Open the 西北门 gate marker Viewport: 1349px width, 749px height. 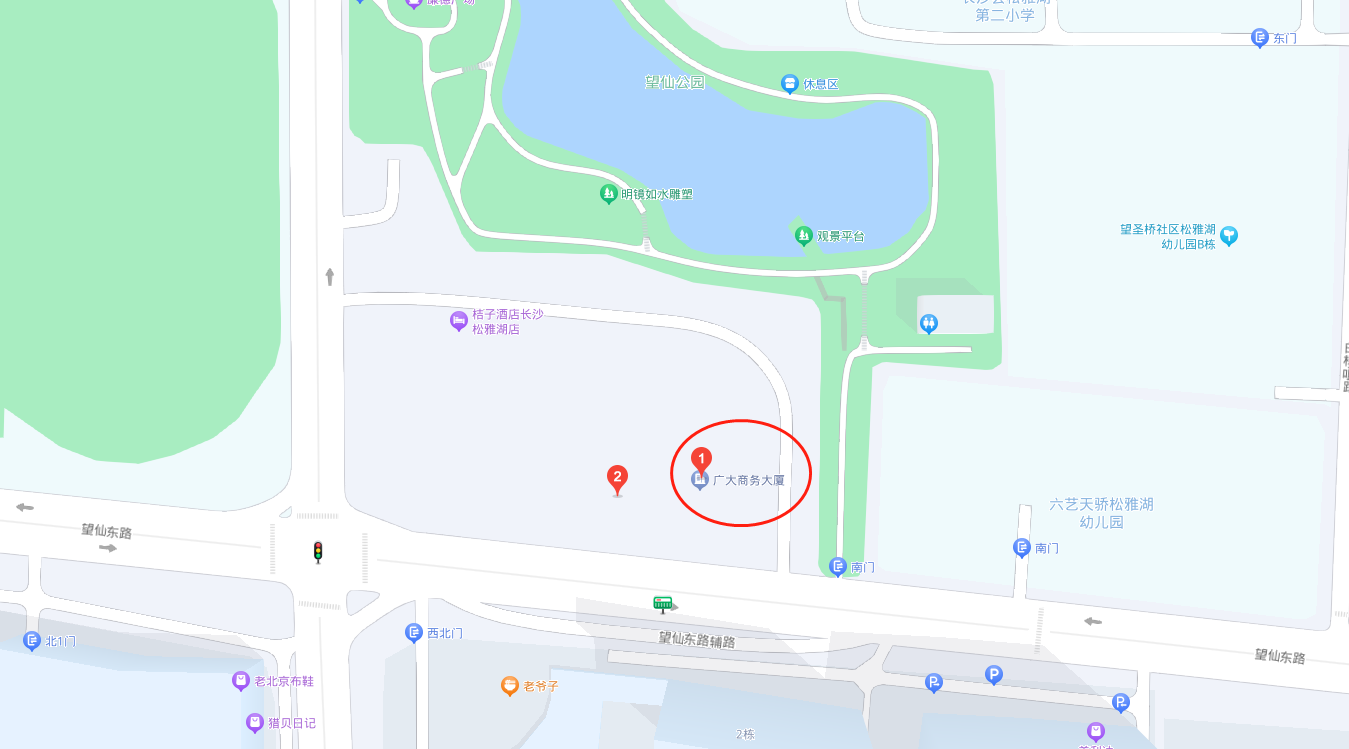tap(414, 633)
